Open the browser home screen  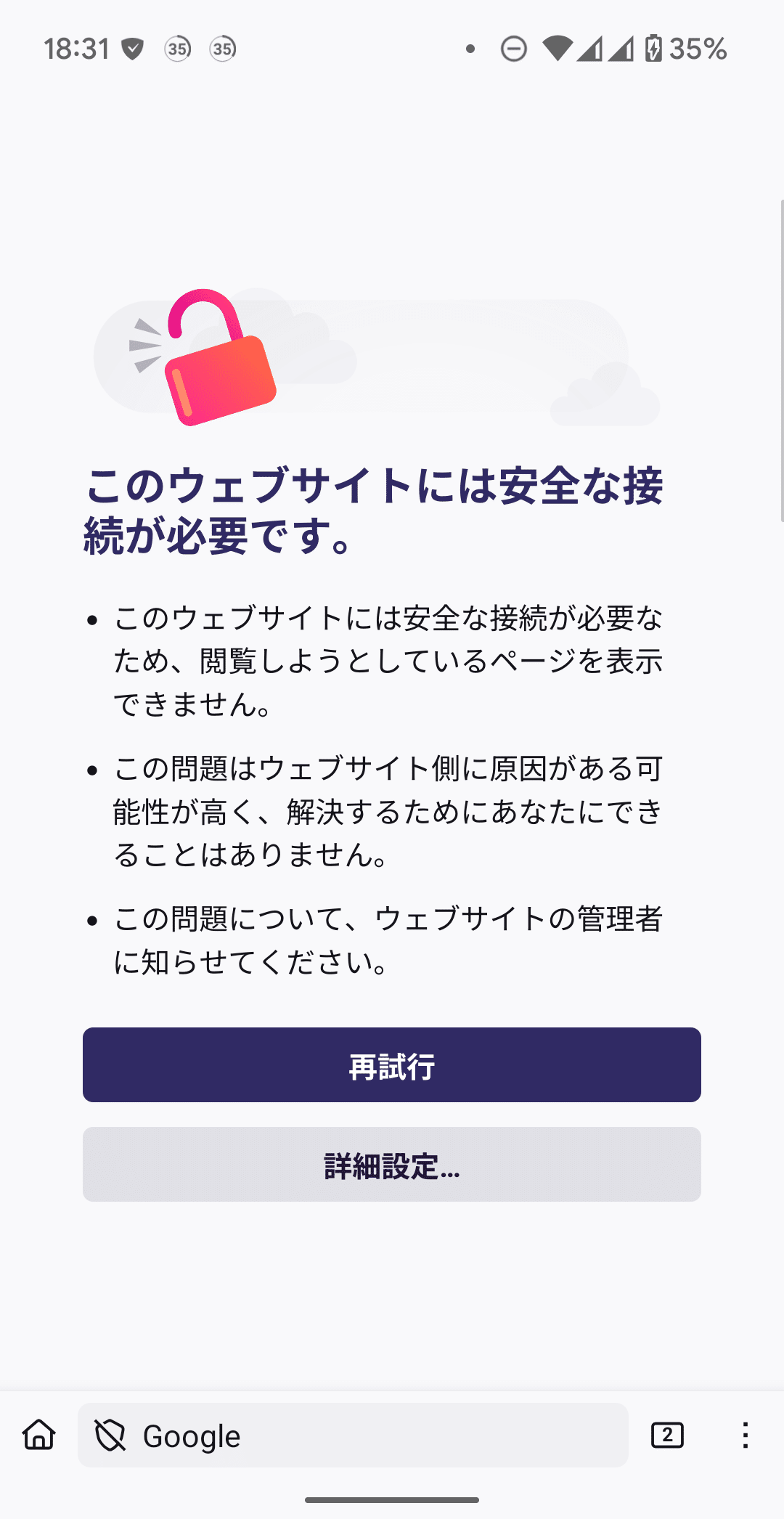tap(39, 1435)
